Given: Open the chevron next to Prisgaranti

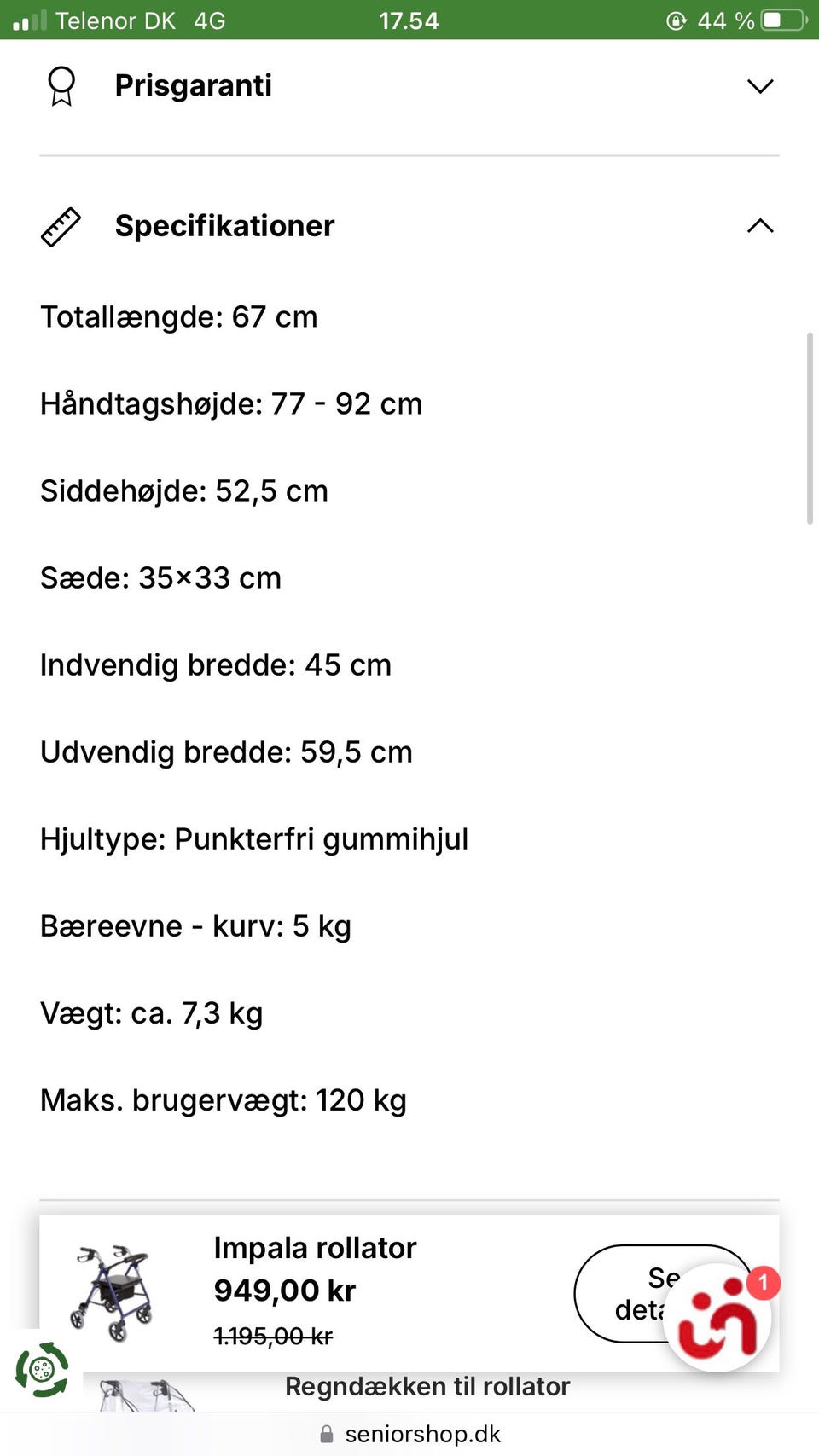Looking at the screenshot, I should [x=759, y=84].
